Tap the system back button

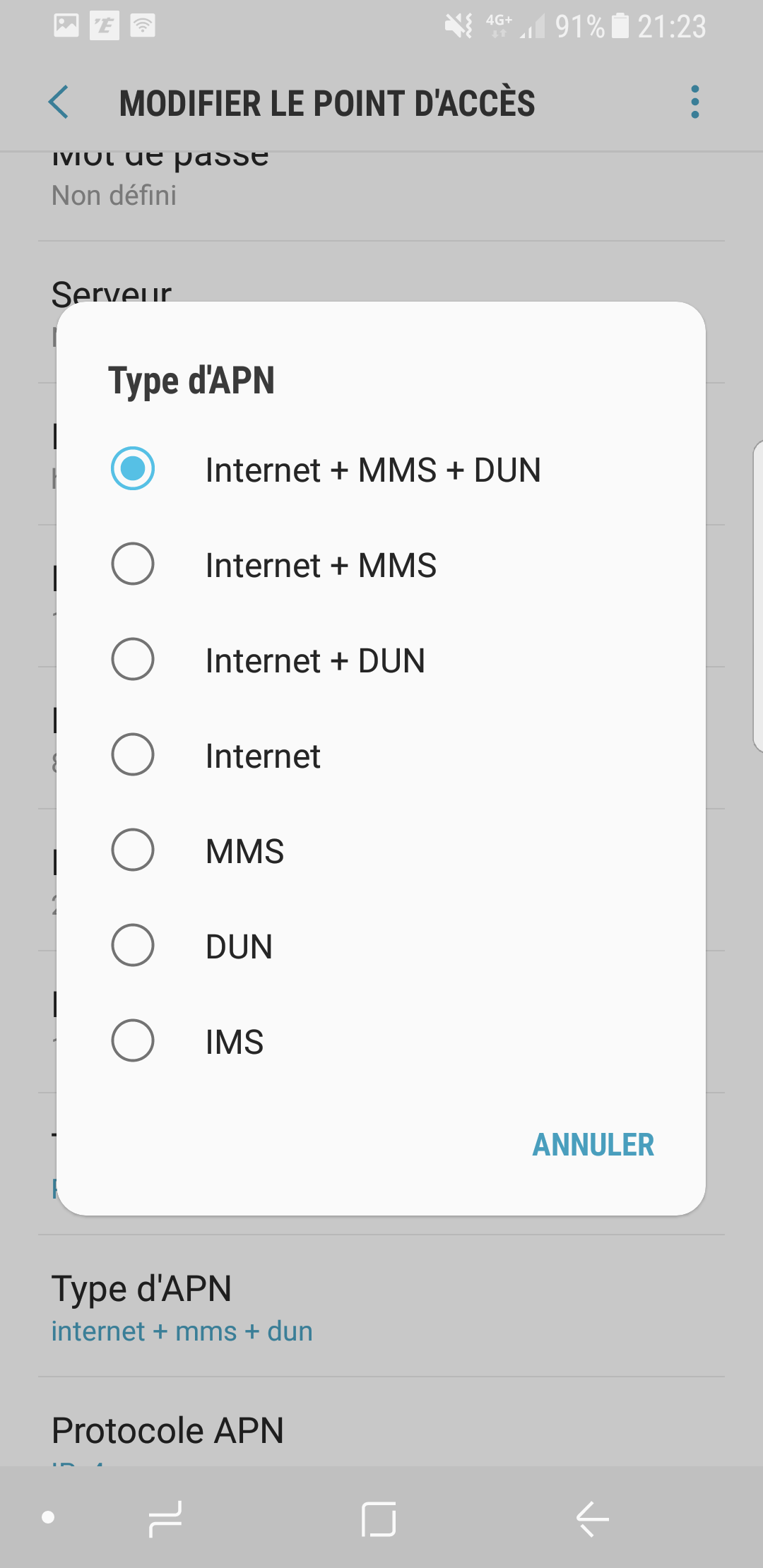pos(592,1519)
